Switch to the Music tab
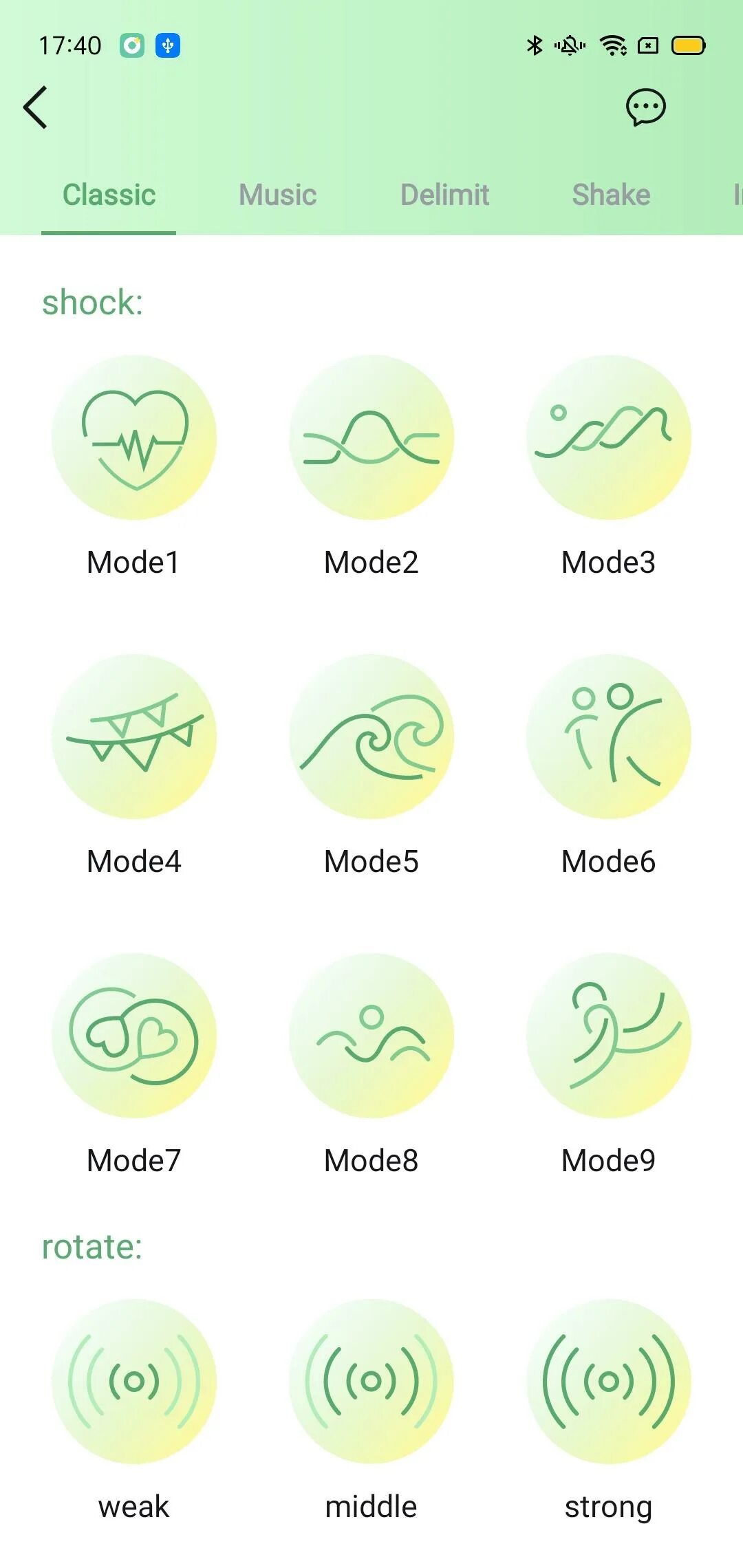743x1568 pixels. tap(277, 195)
